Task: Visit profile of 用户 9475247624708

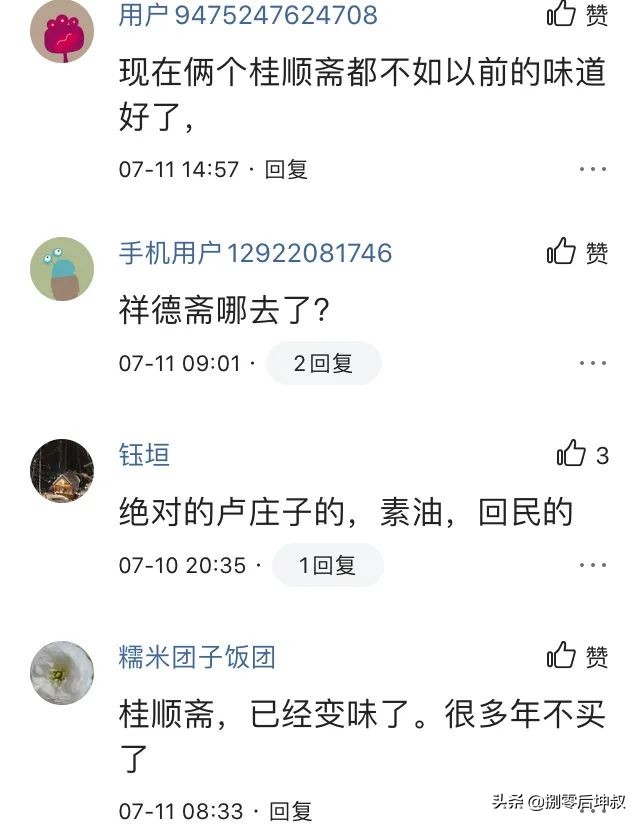Action: (248, 15)
